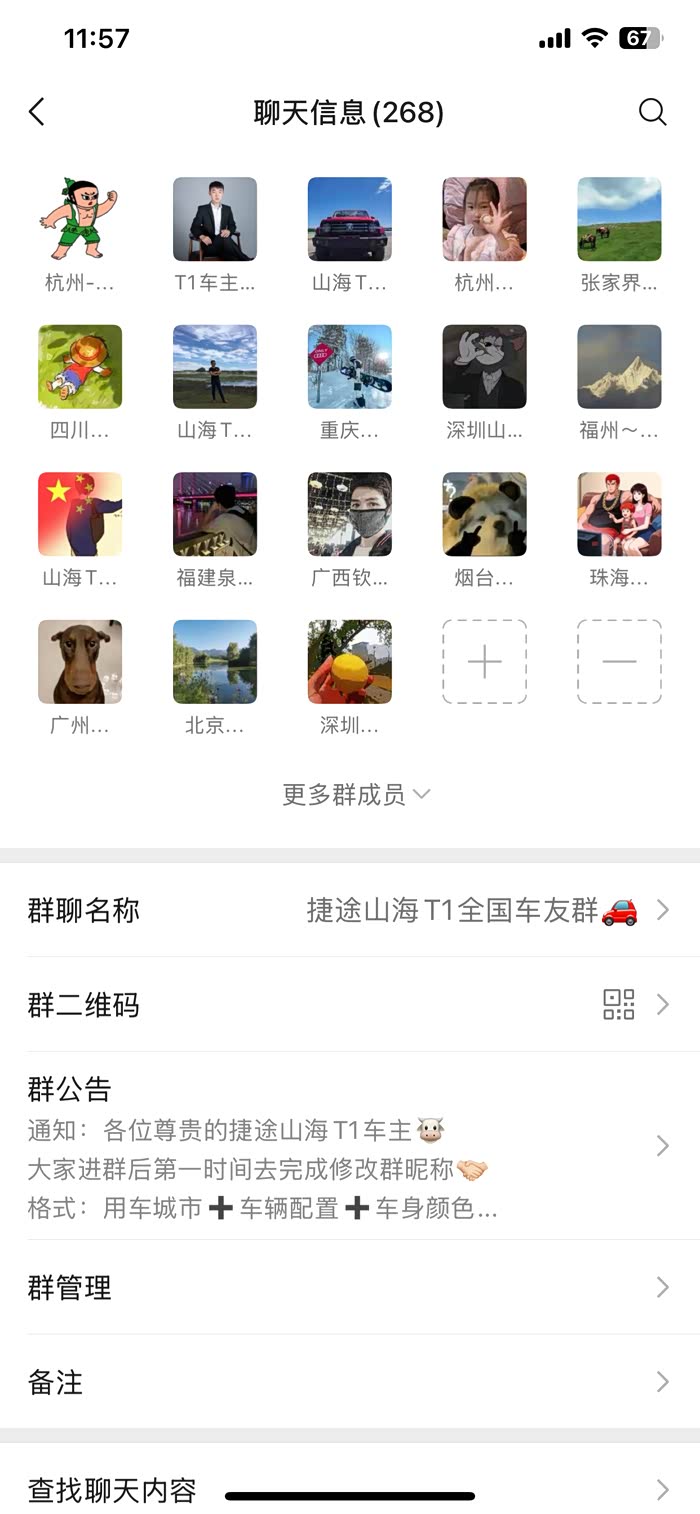Open 张家界 member profile

pyautogui.click(x=619, y=220)
